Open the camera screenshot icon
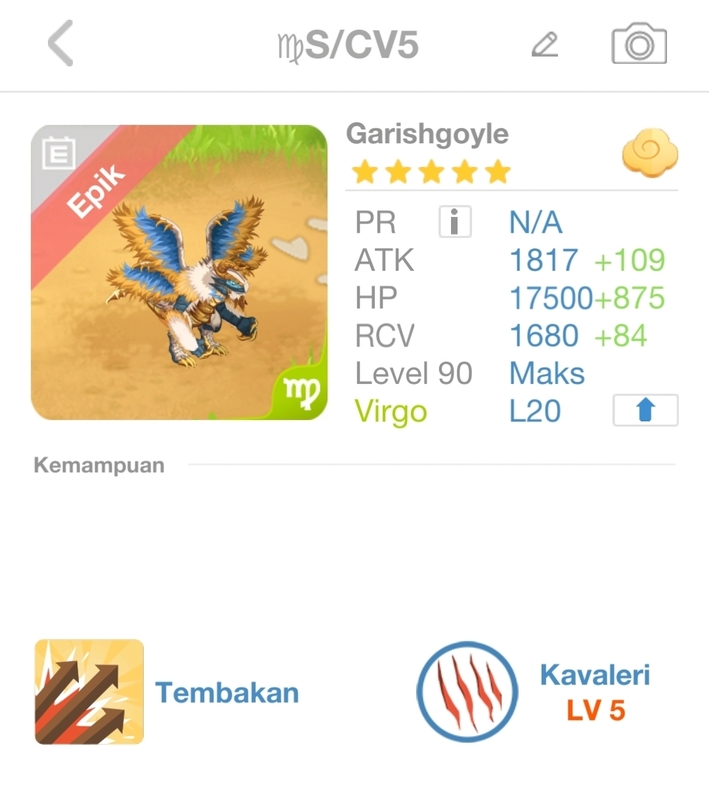 click(x=639, y=43)
